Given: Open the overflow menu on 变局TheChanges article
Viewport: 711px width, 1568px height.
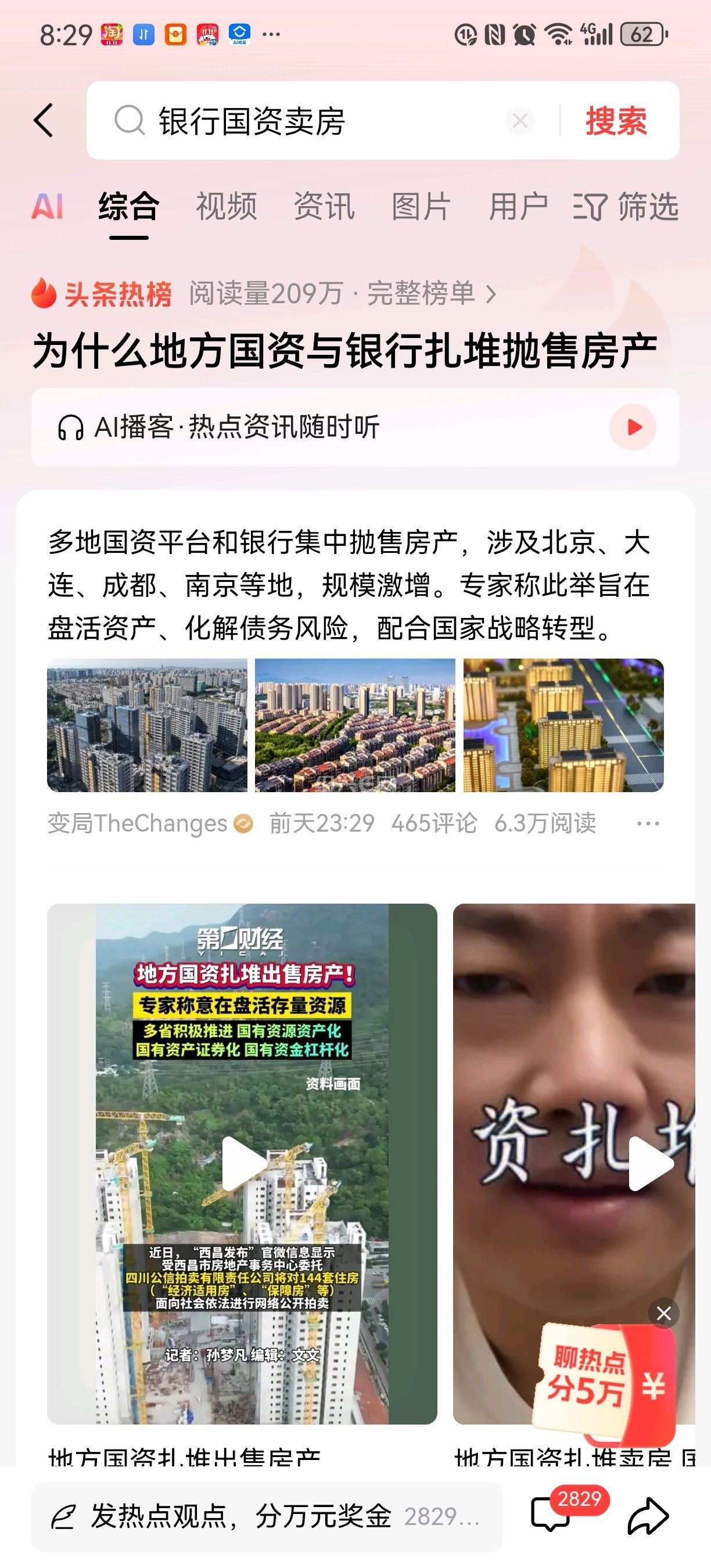Looking at the screenshot, I should 648,823.
